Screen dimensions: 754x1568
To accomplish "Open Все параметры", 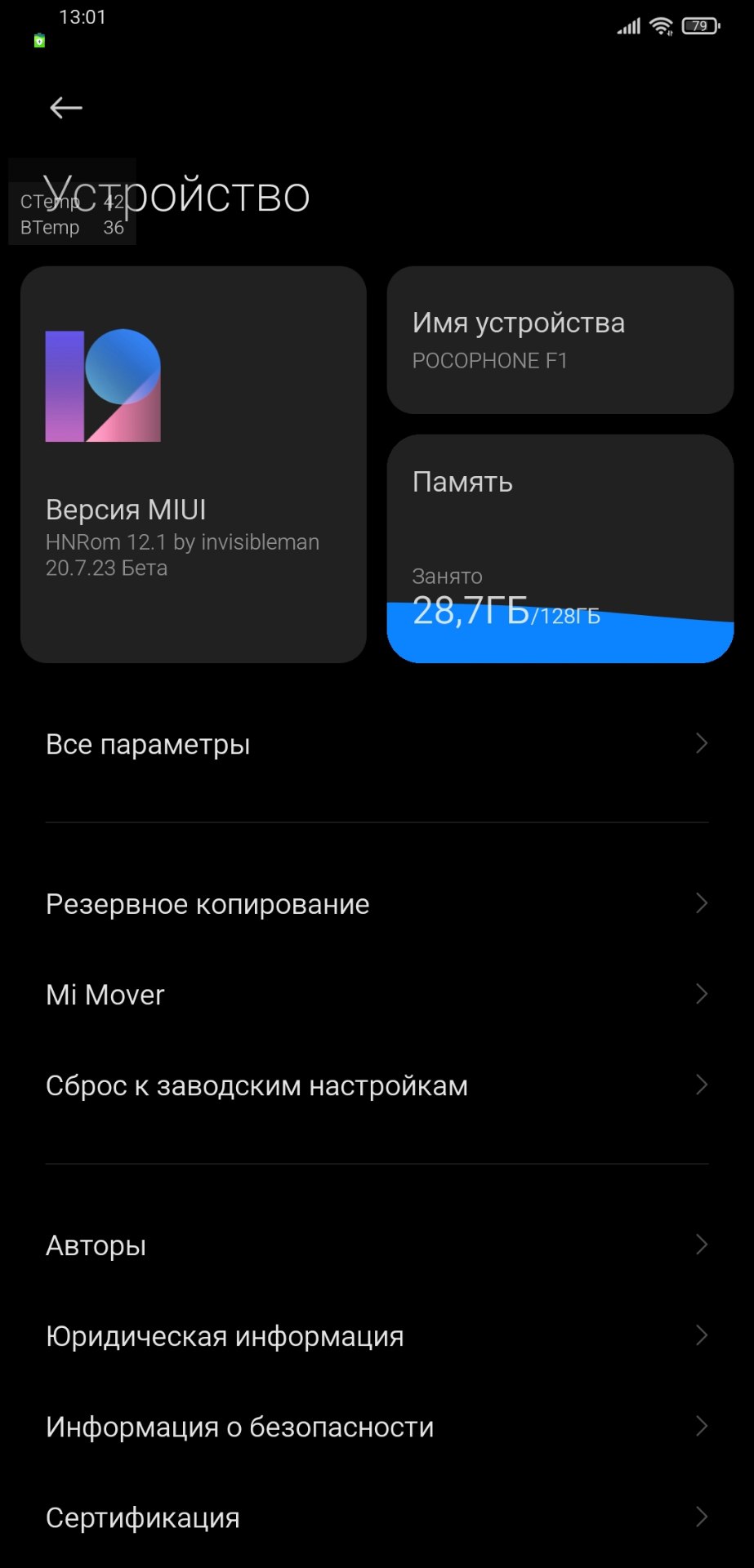I will pos(377,744).
